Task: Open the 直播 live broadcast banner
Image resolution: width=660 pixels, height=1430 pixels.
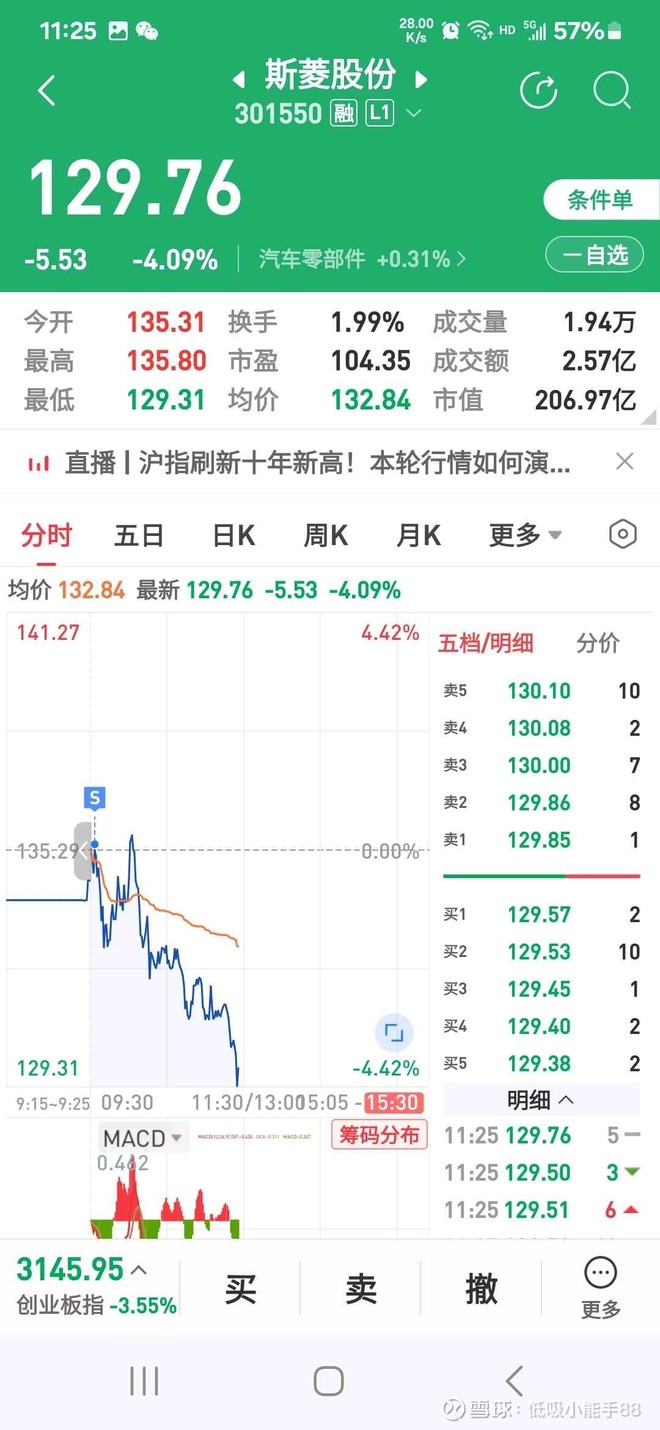Action: pos(300,463)
